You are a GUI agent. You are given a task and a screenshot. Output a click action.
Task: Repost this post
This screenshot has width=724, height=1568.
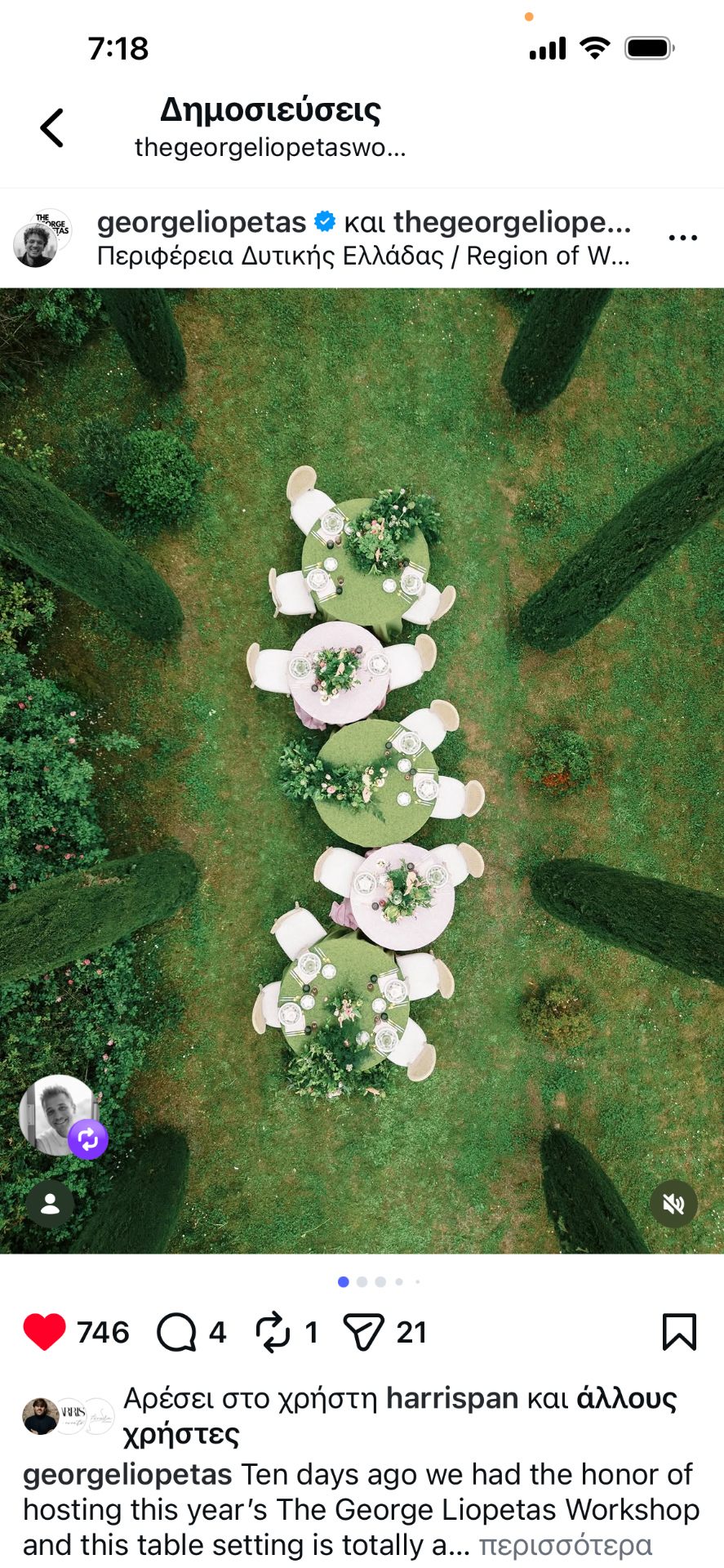(x=273, y=1332)
